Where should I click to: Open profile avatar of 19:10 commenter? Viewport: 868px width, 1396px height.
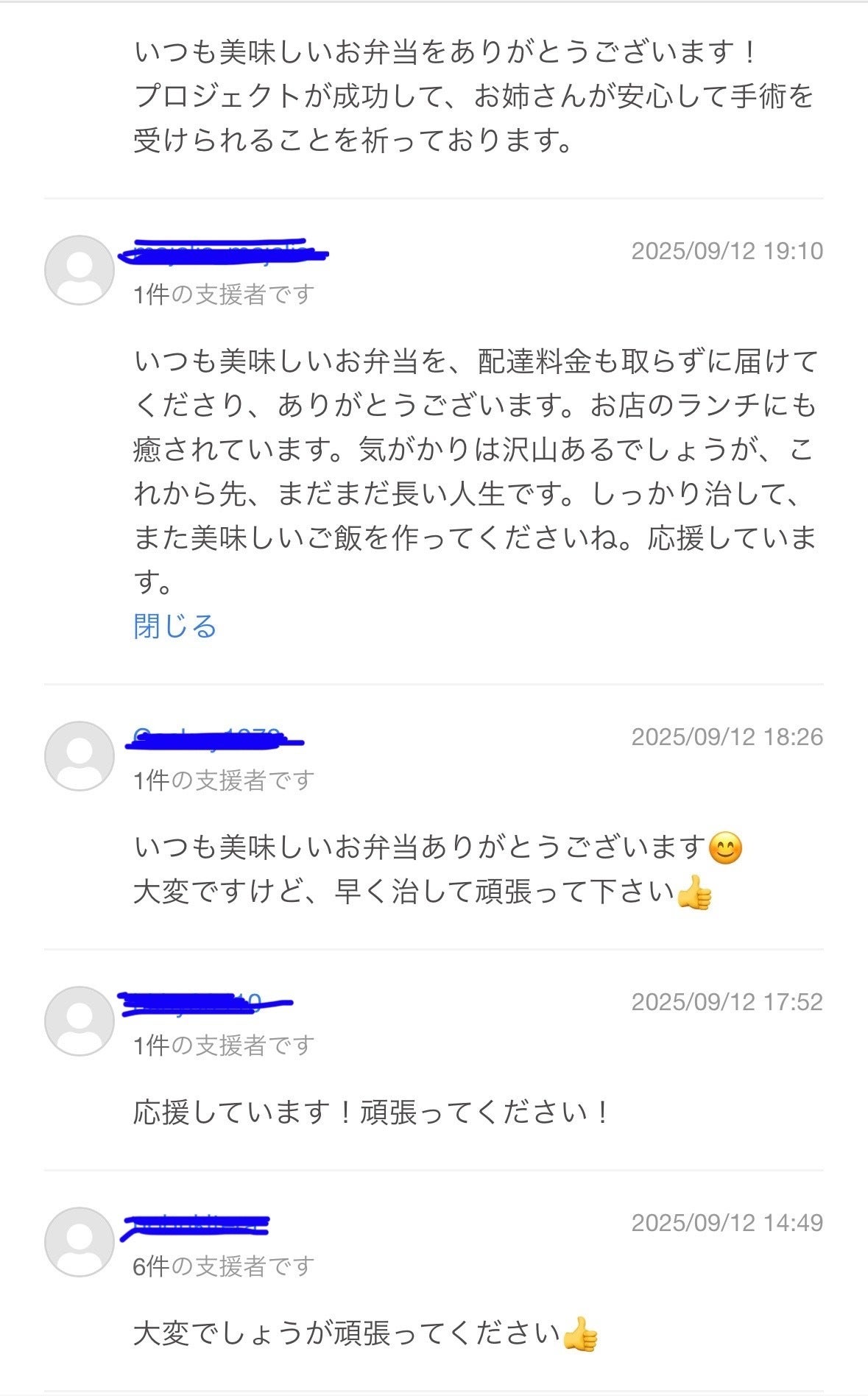[80, 270]
